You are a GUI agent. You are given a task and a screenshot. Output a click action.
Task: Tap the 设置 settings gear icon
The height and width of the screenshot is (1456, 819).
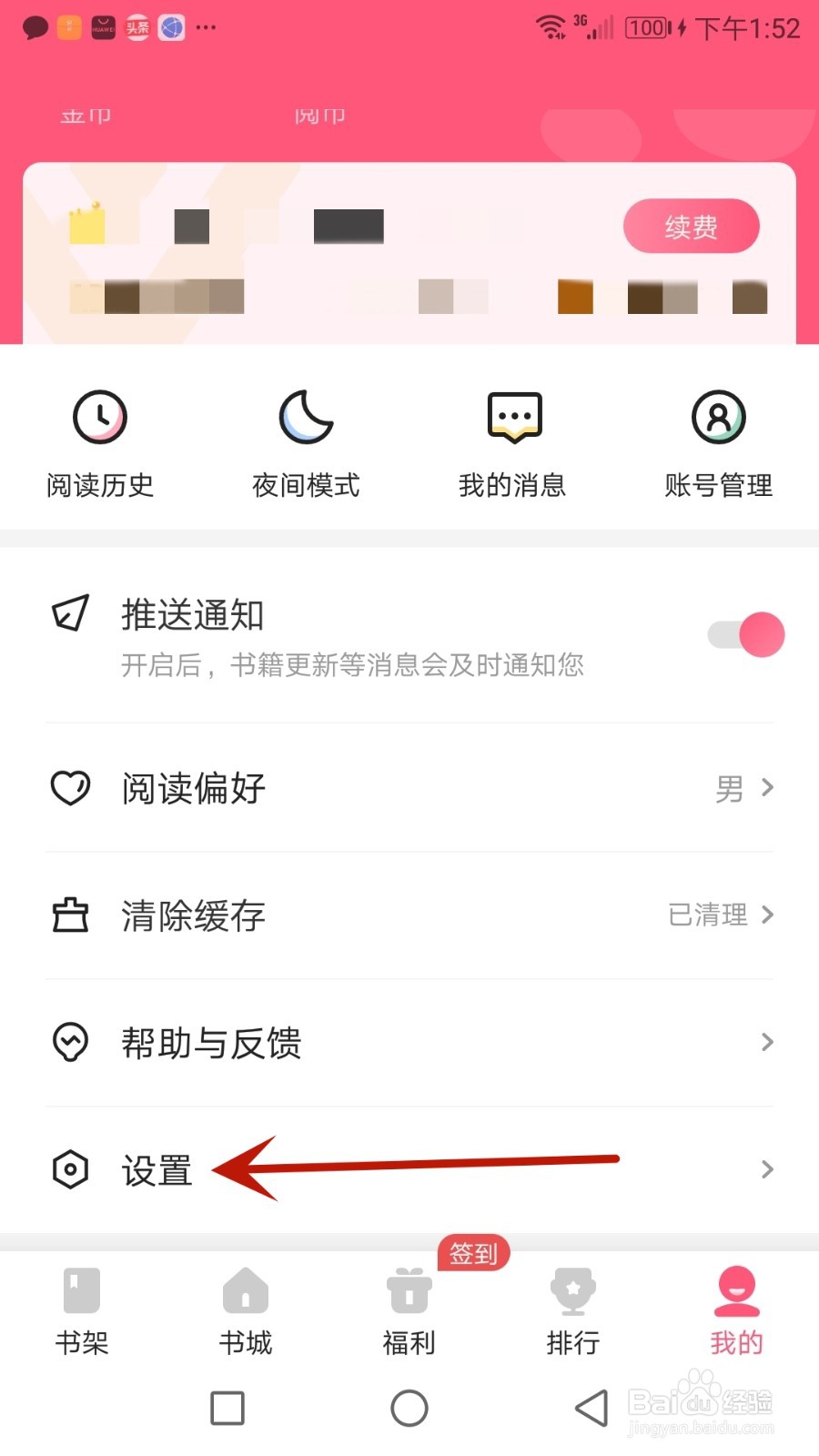tap(71, 1169)
